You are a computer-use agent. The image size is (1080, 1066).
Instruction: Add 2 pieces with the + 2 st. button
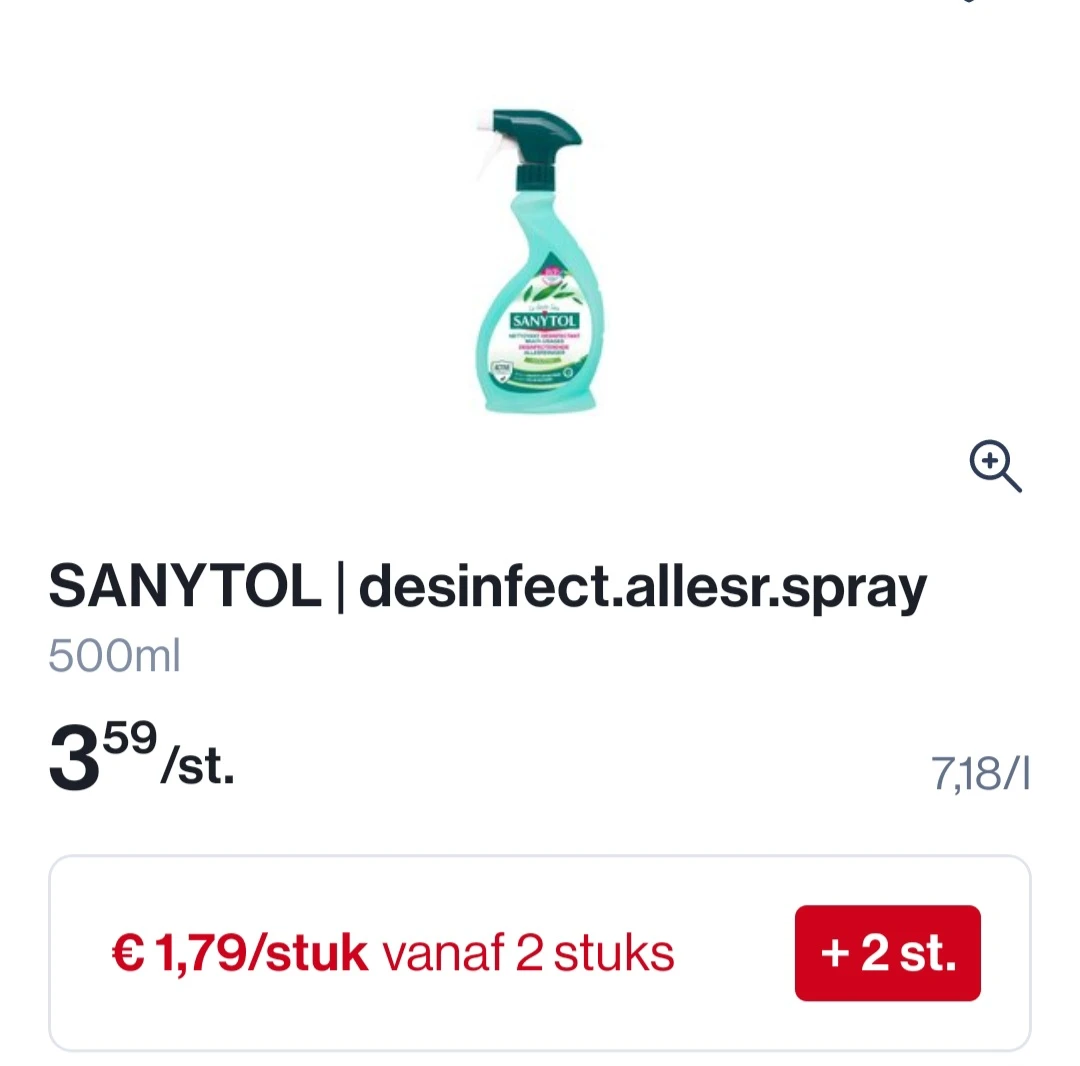(887, 953)
